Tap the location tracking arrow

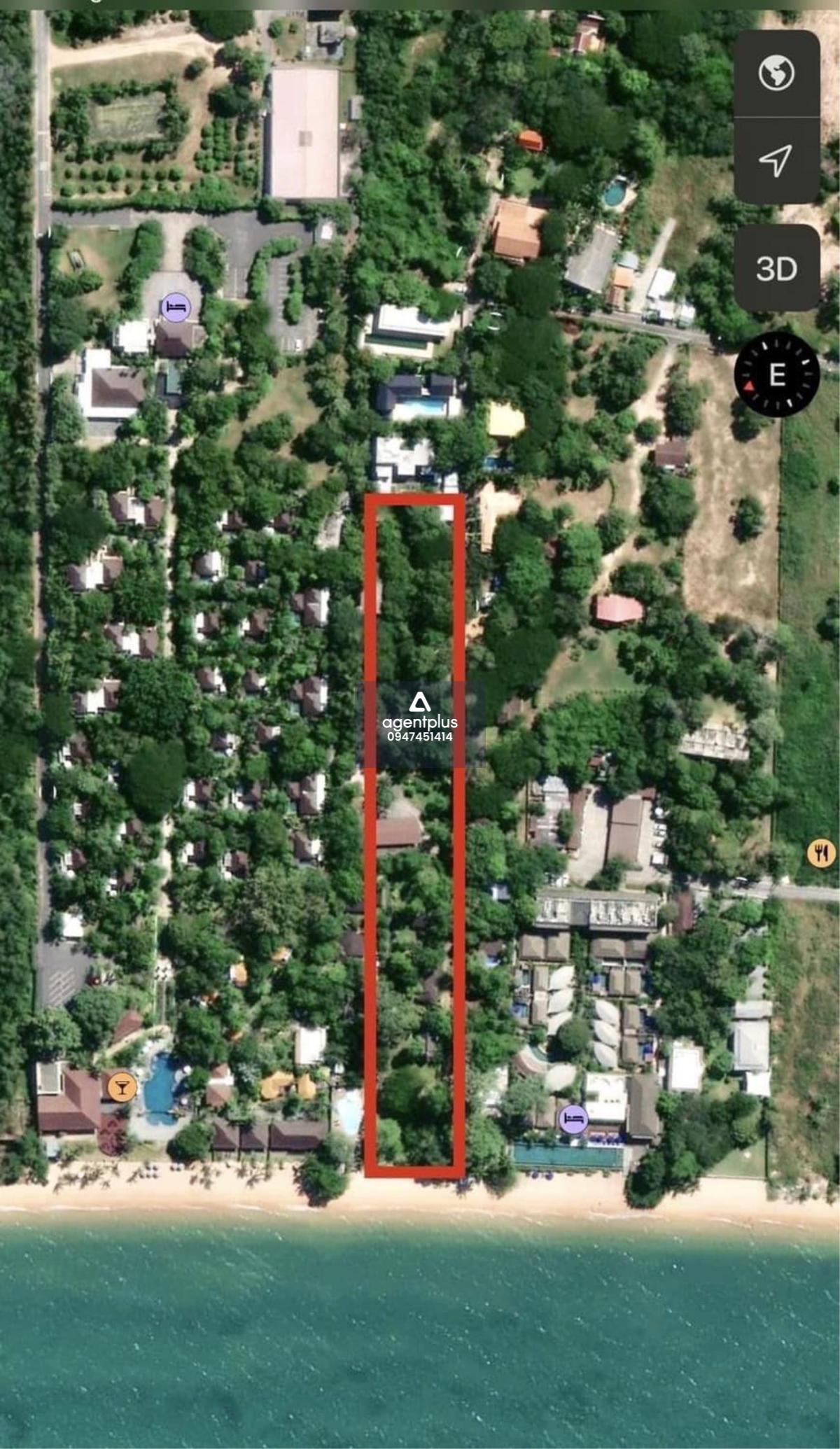click(776, 160)
